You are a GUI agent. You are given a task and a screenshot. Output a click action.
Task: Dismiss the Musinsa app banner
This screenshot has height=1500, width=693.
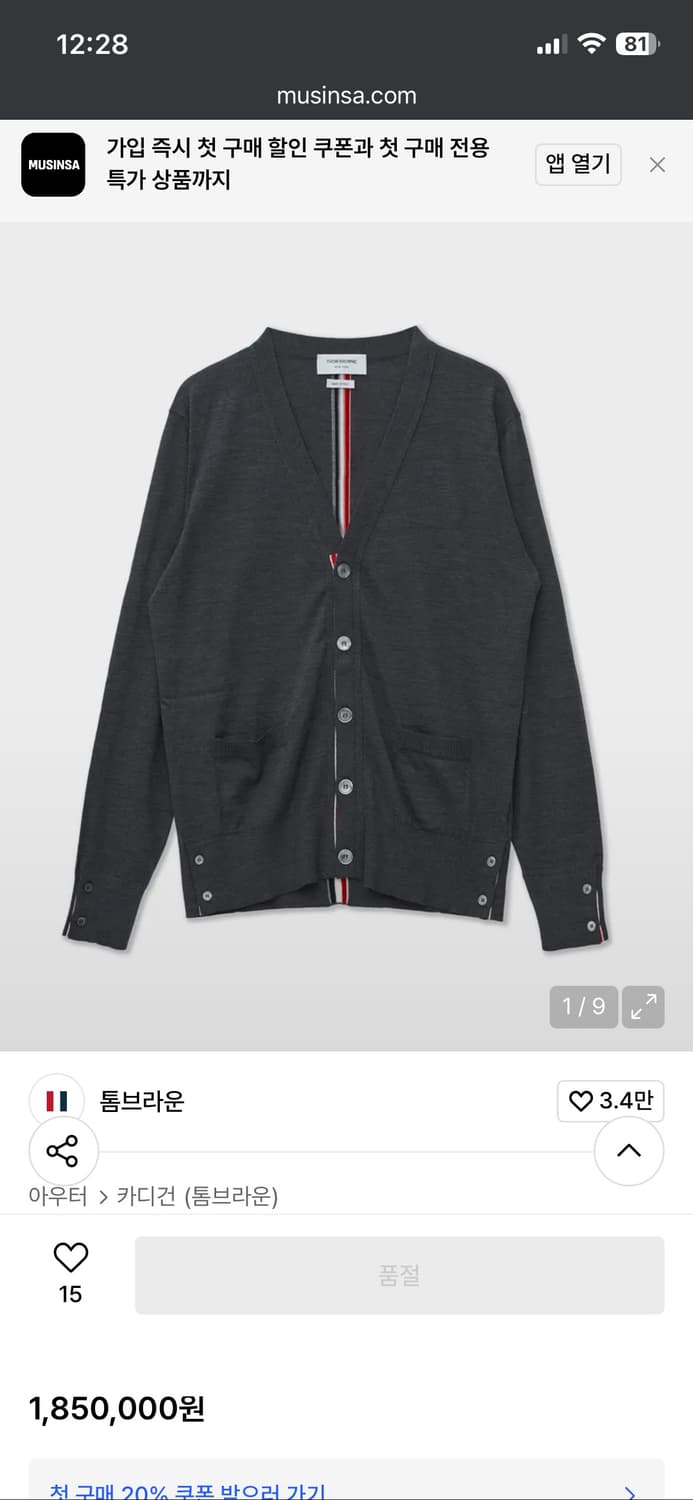click(657, 165)
